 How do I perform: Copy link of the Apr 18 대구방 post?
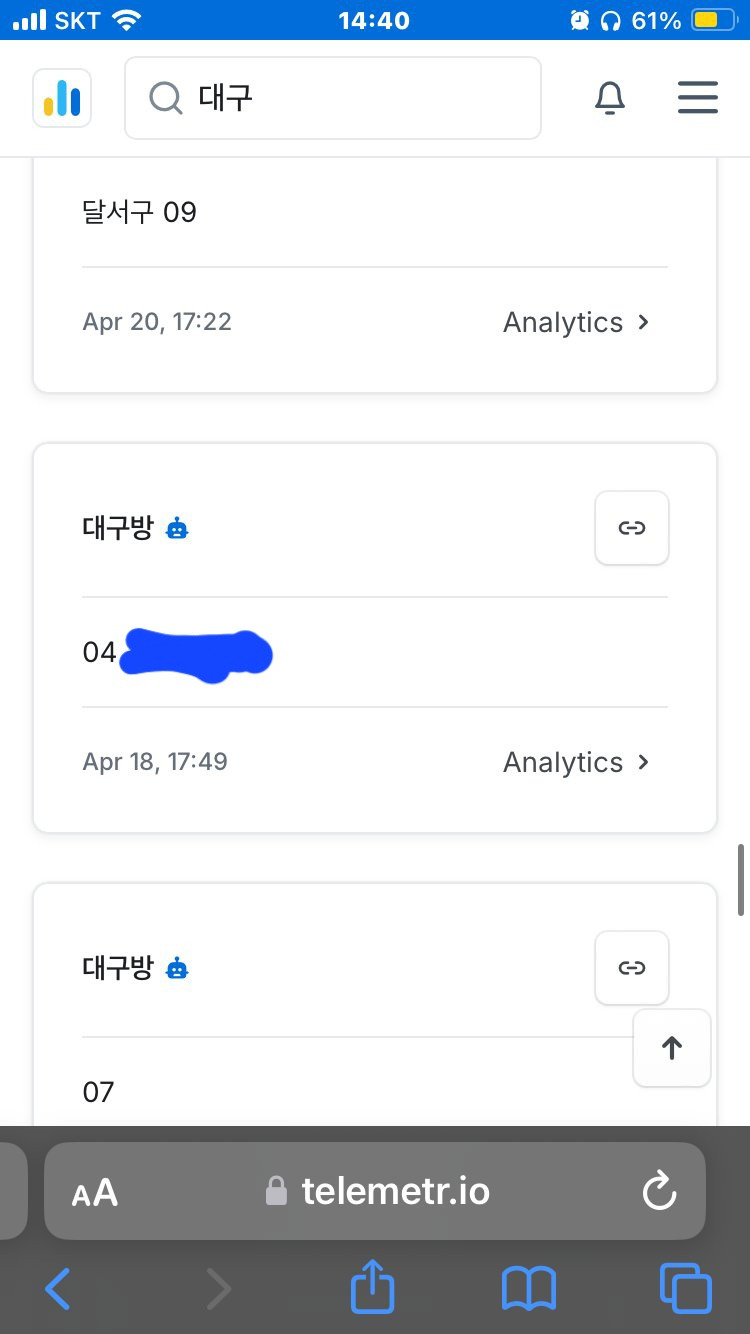(x=632, y=528)
